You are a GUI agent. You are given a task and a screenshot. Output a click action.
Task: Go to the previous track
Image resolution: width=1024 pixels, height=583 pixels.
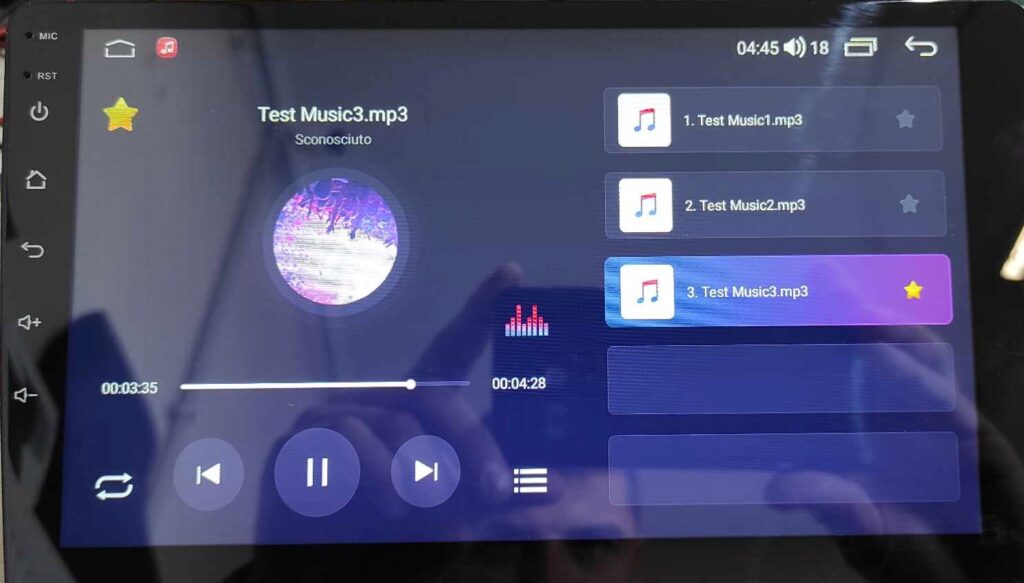point(208,474)
